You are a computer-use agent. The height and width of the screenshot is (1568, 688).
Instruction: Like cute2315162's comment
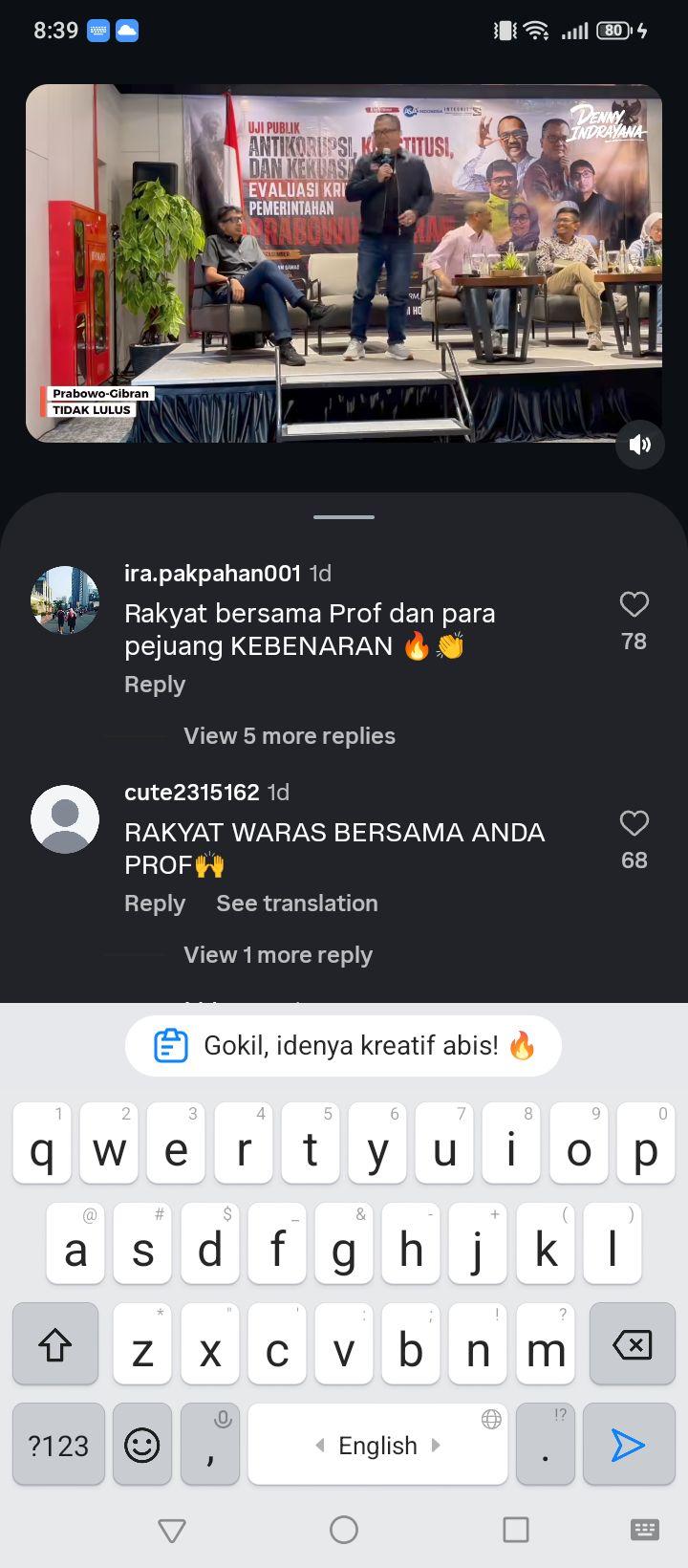click(634, 823)
